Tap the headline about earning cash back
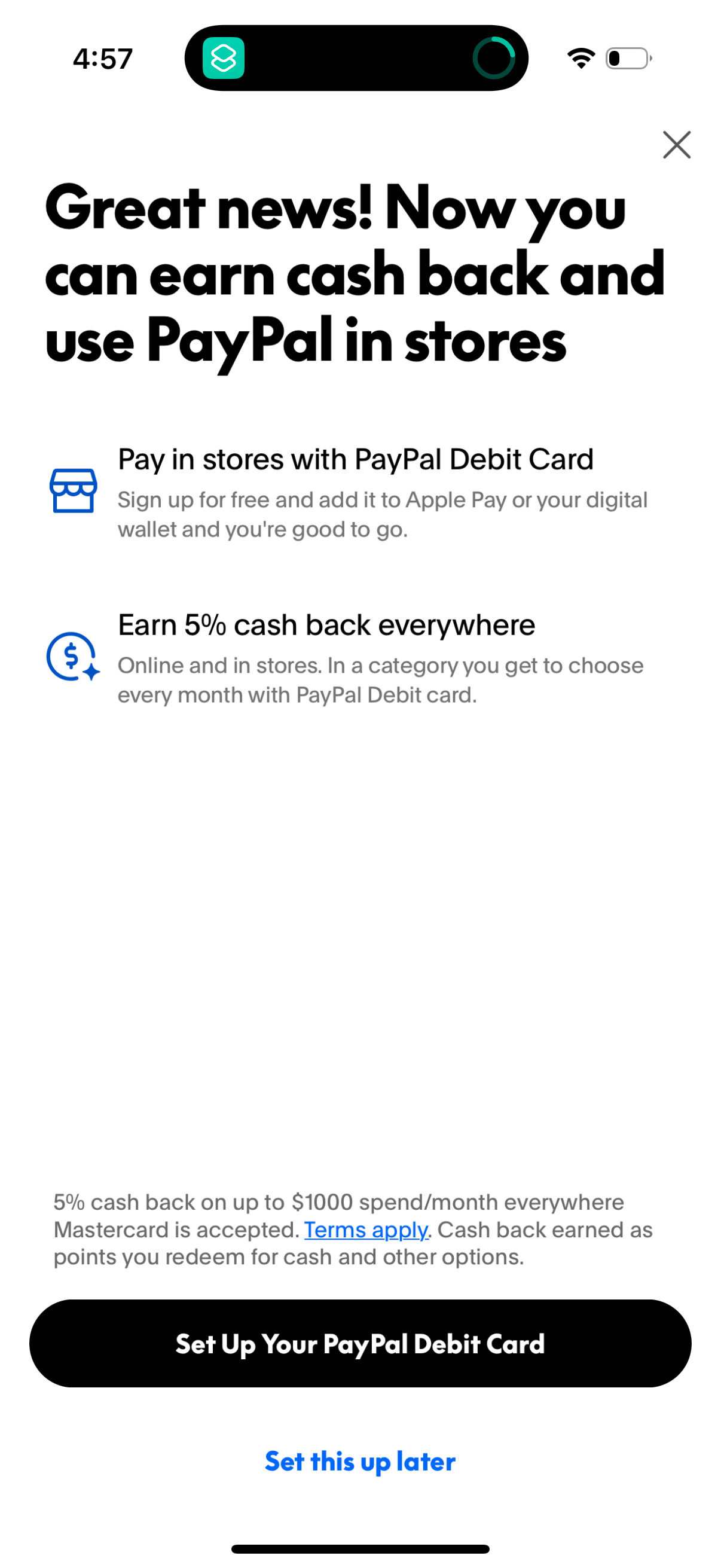The width and height of the screenshot is (721, 1568). pos(353,274)
